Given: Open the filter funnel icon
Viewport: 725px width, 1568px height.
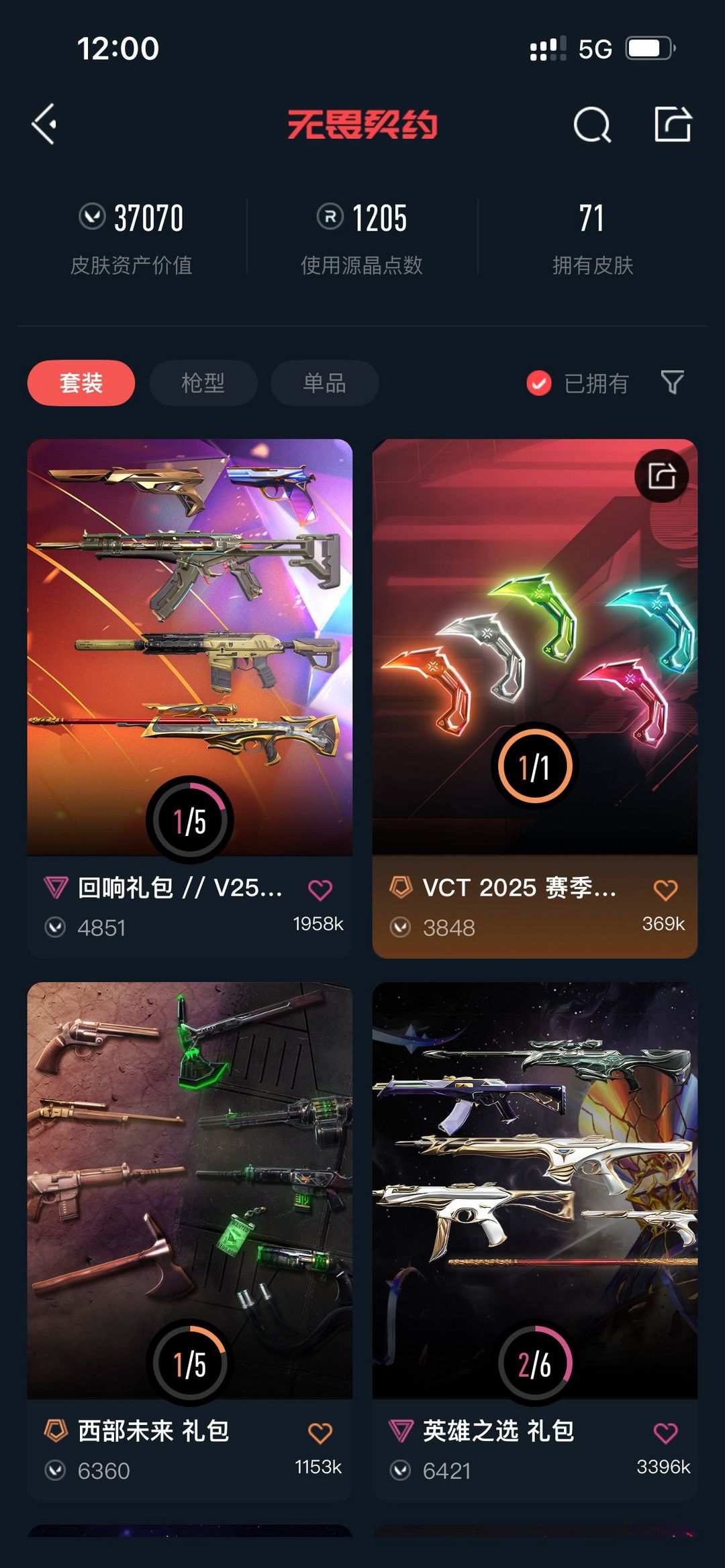Looking at the screenshot, I should [672, 382].
